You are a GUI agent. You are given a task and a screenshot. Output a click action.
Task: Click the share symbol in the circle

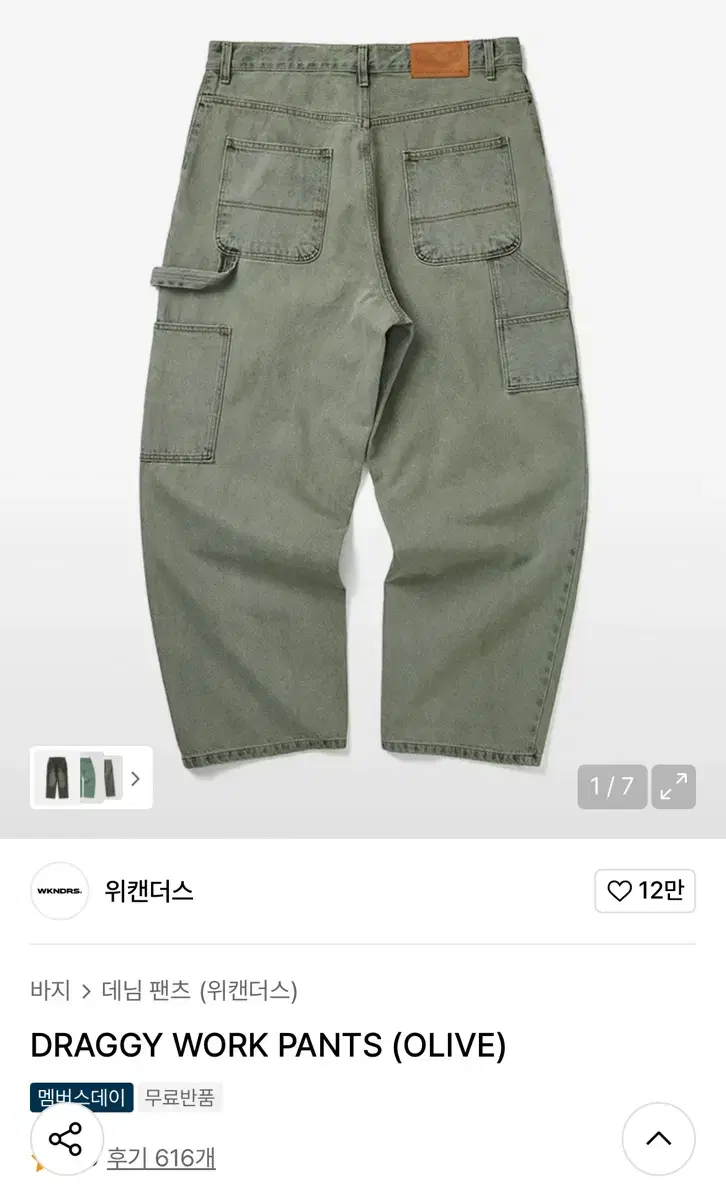coord(65,1138)
